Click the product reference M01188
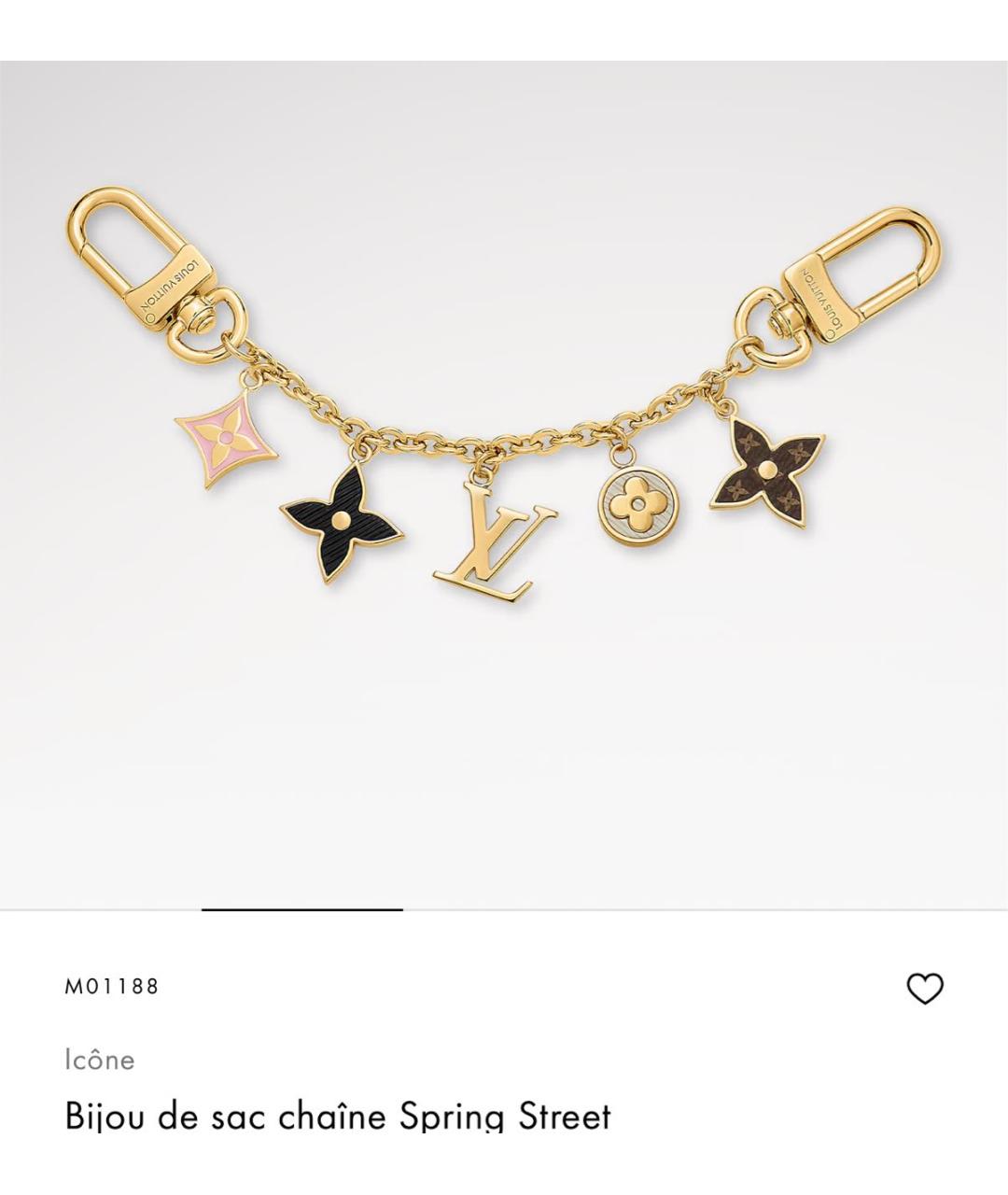This screenshot has width=1008, height=1195. [113, 984]
